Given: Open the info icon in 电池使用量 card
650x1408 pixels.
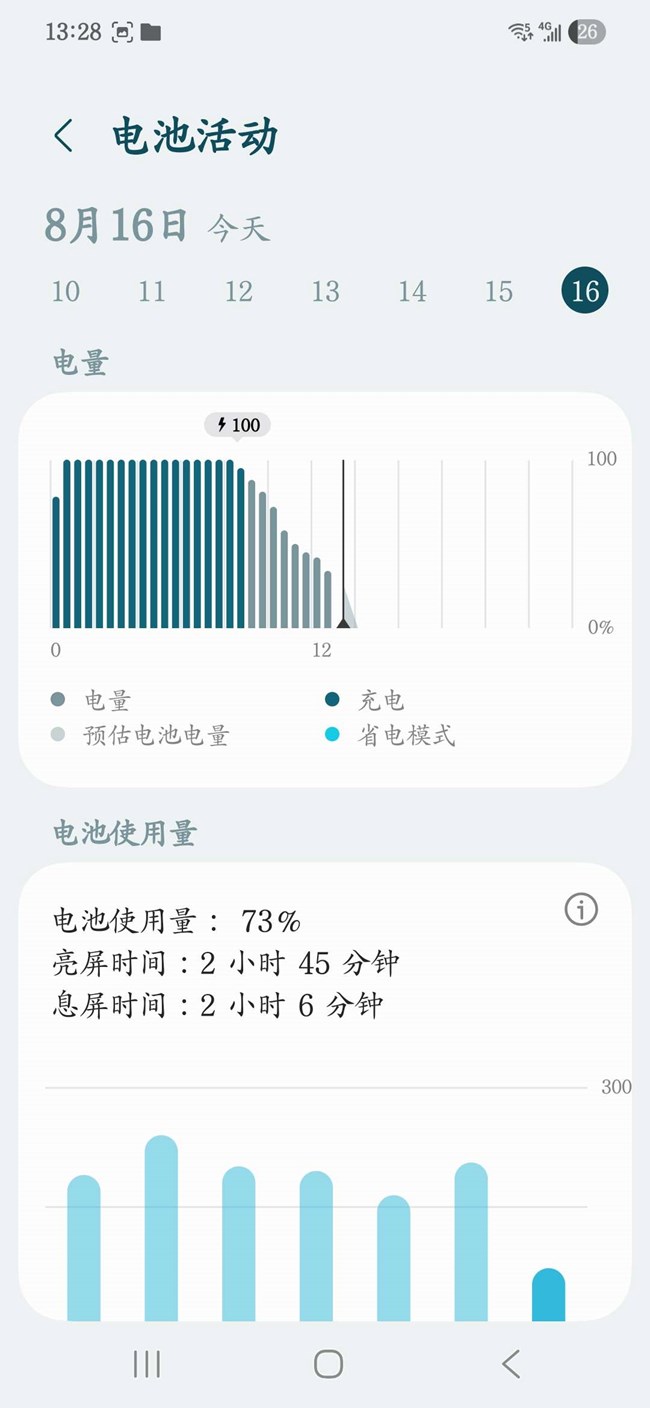Looking at the screenshot, I should coord(581,909).
